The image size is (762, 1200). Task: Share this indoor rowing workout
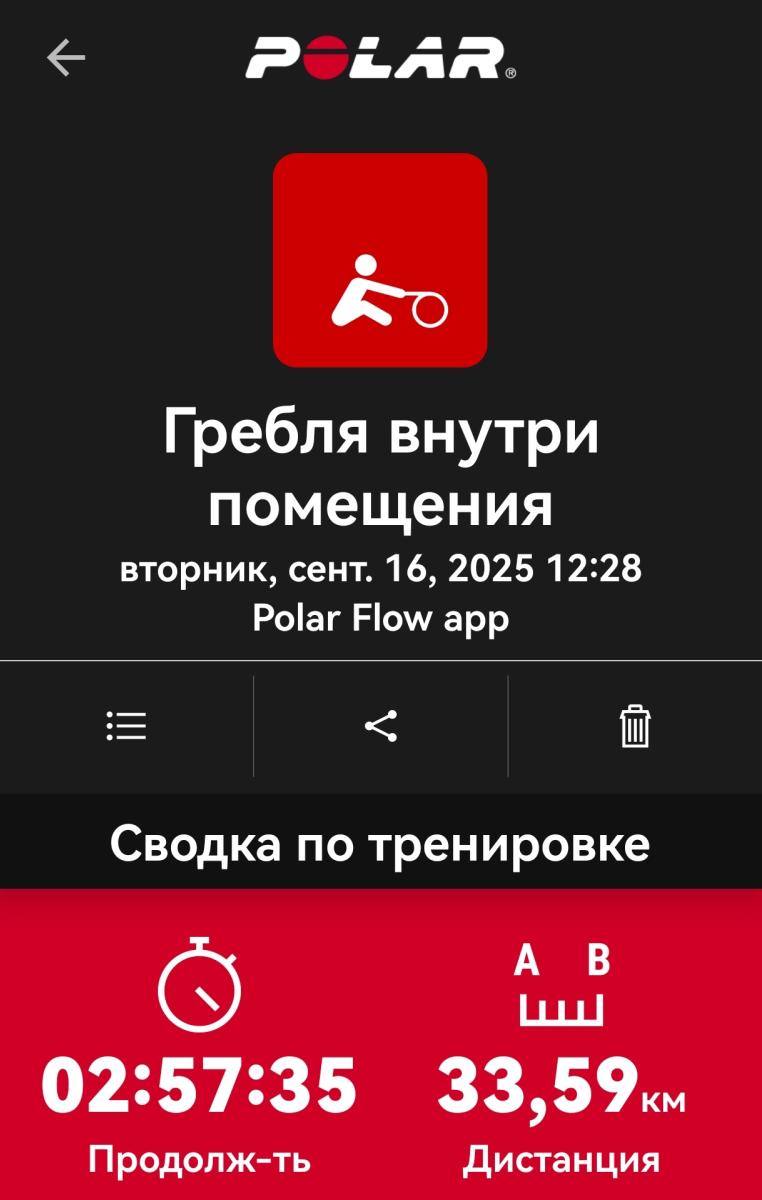381,726
